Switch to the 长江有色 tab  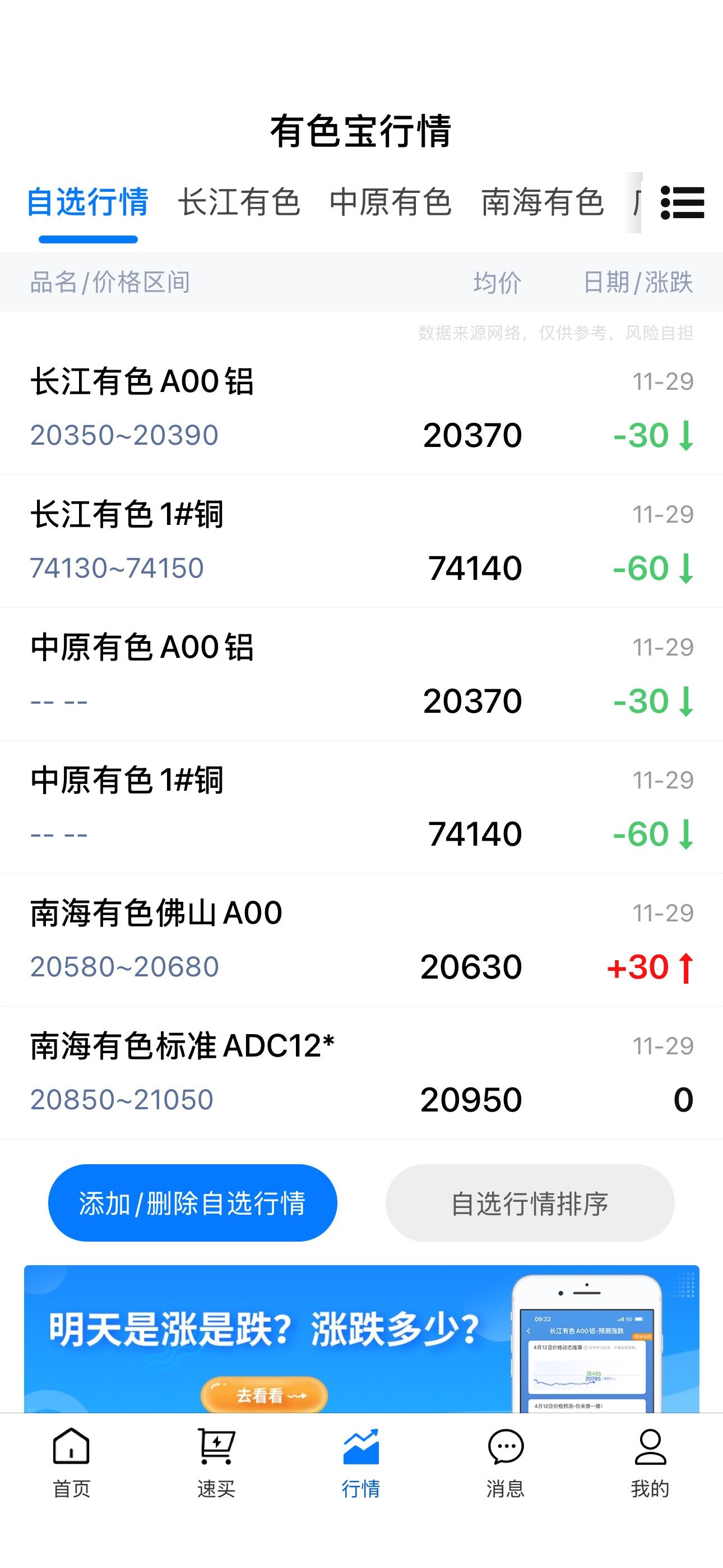coord(239,202)
